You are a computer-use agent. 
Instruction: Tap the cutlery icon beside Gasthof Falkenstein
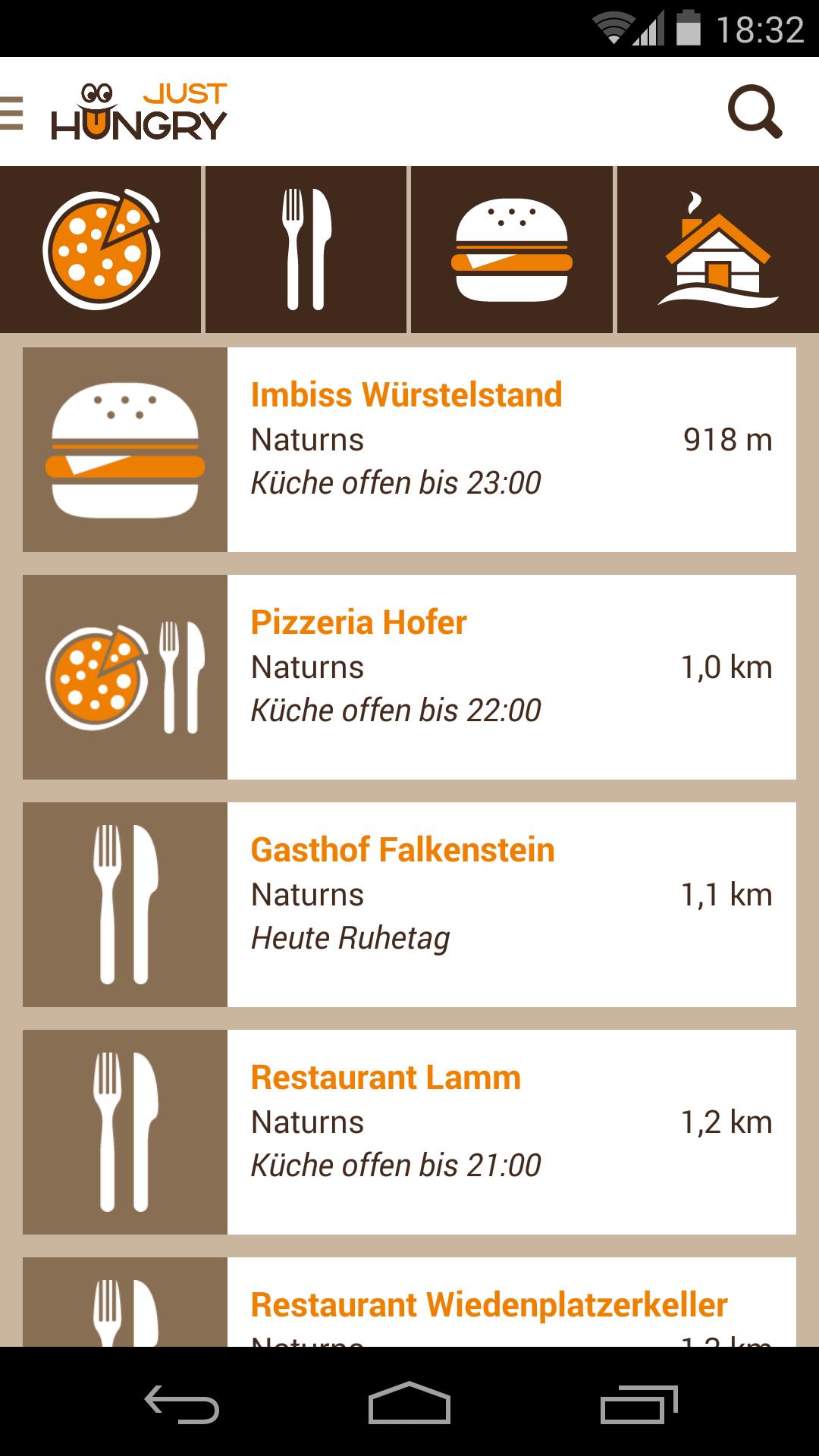pos(124,902)
